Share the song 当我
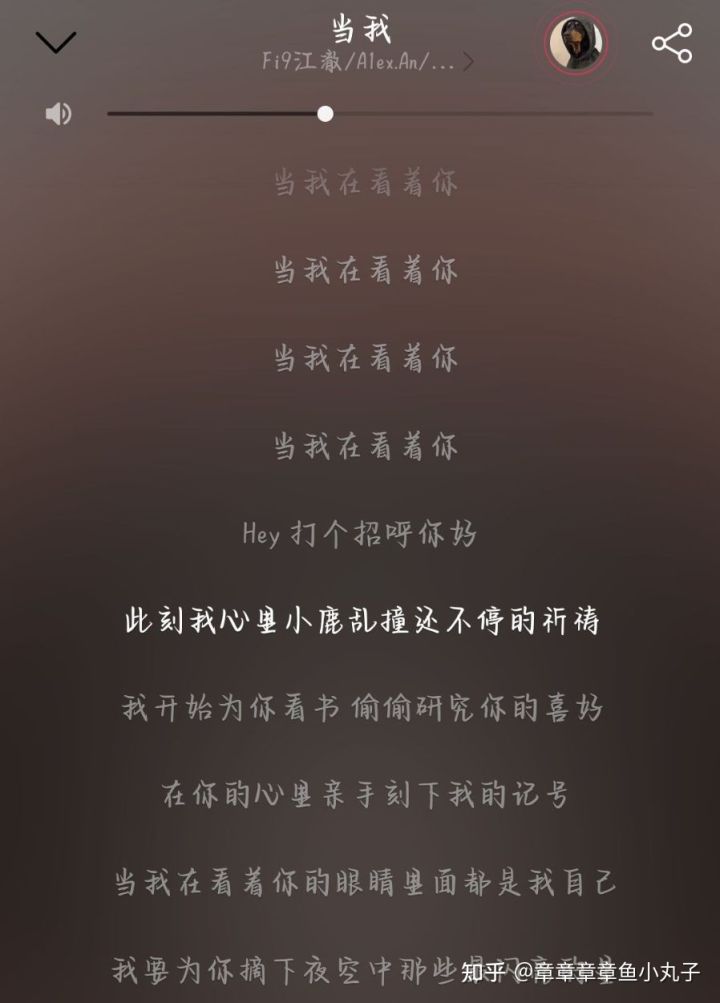Viewport: 720px width, 1003px height. click(x=672, y=43)
